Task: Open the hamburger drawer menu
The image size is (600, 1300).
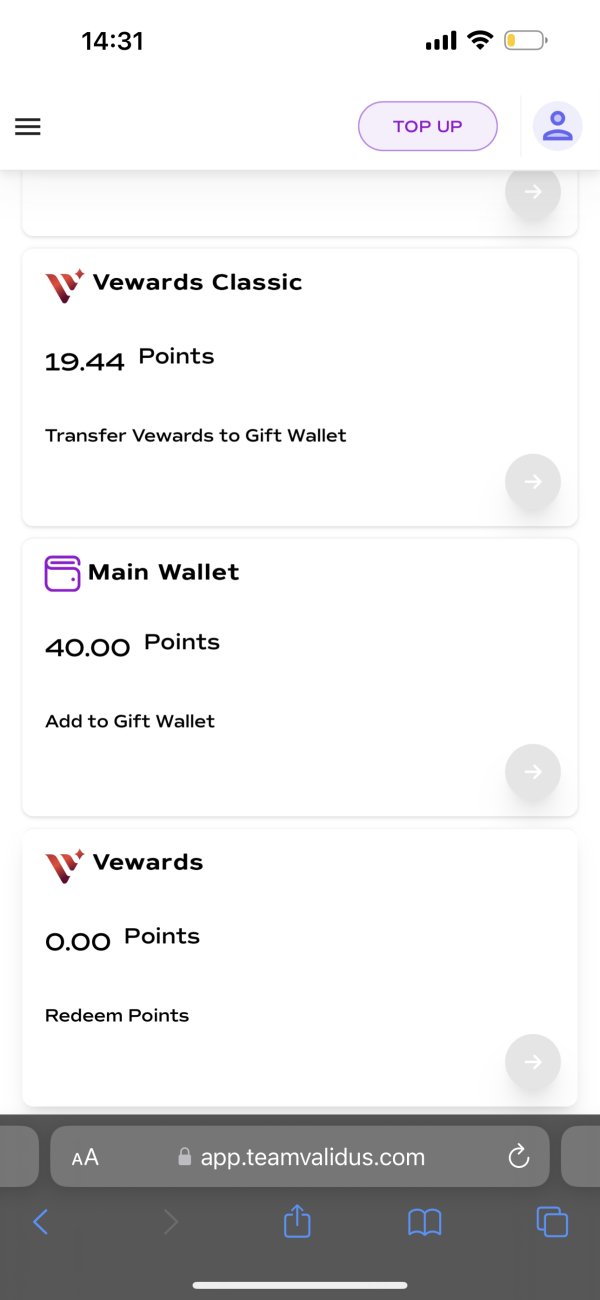Action: (28, 127)
